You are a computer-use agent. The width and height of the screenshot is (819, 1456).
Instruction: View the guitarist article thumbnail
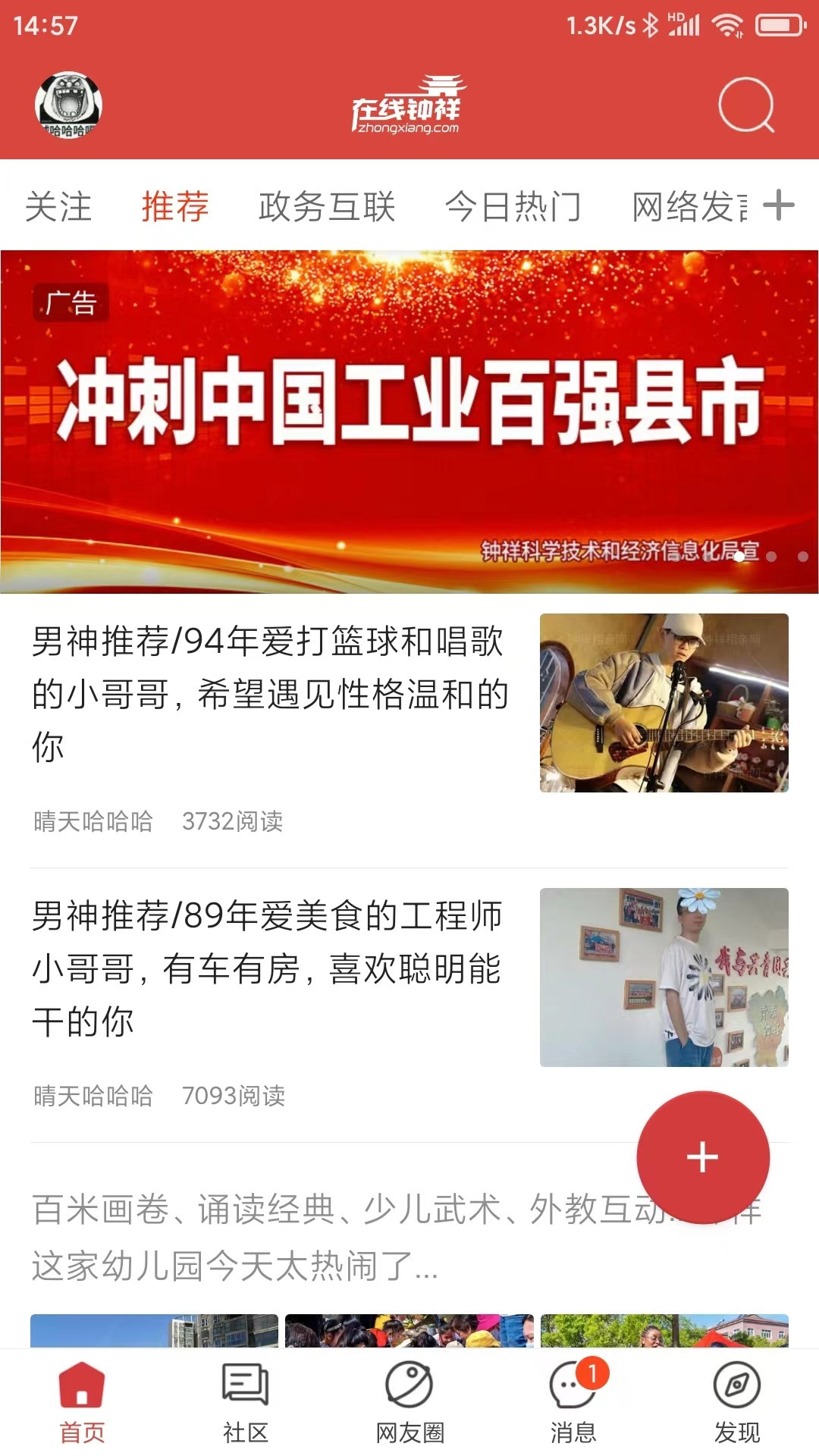664,701
